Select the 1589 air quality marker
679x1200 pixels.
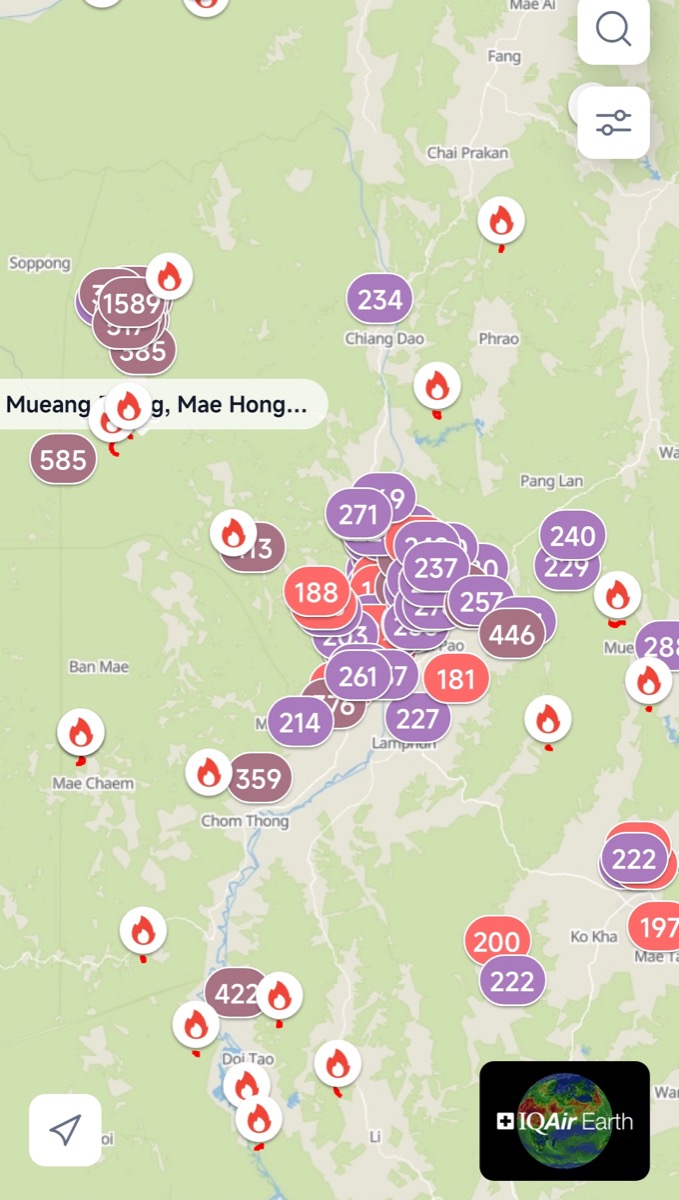131,303
